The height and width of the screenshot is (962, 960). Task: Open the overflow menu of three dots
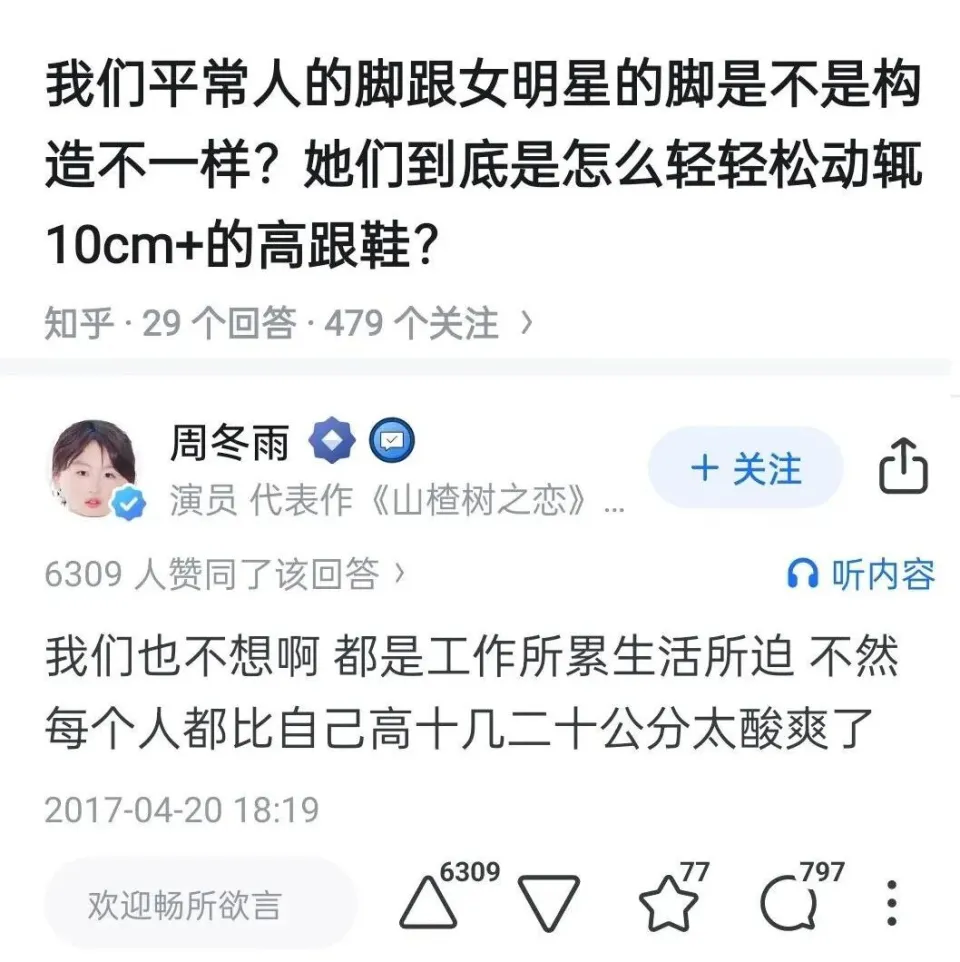pos(893,904)
